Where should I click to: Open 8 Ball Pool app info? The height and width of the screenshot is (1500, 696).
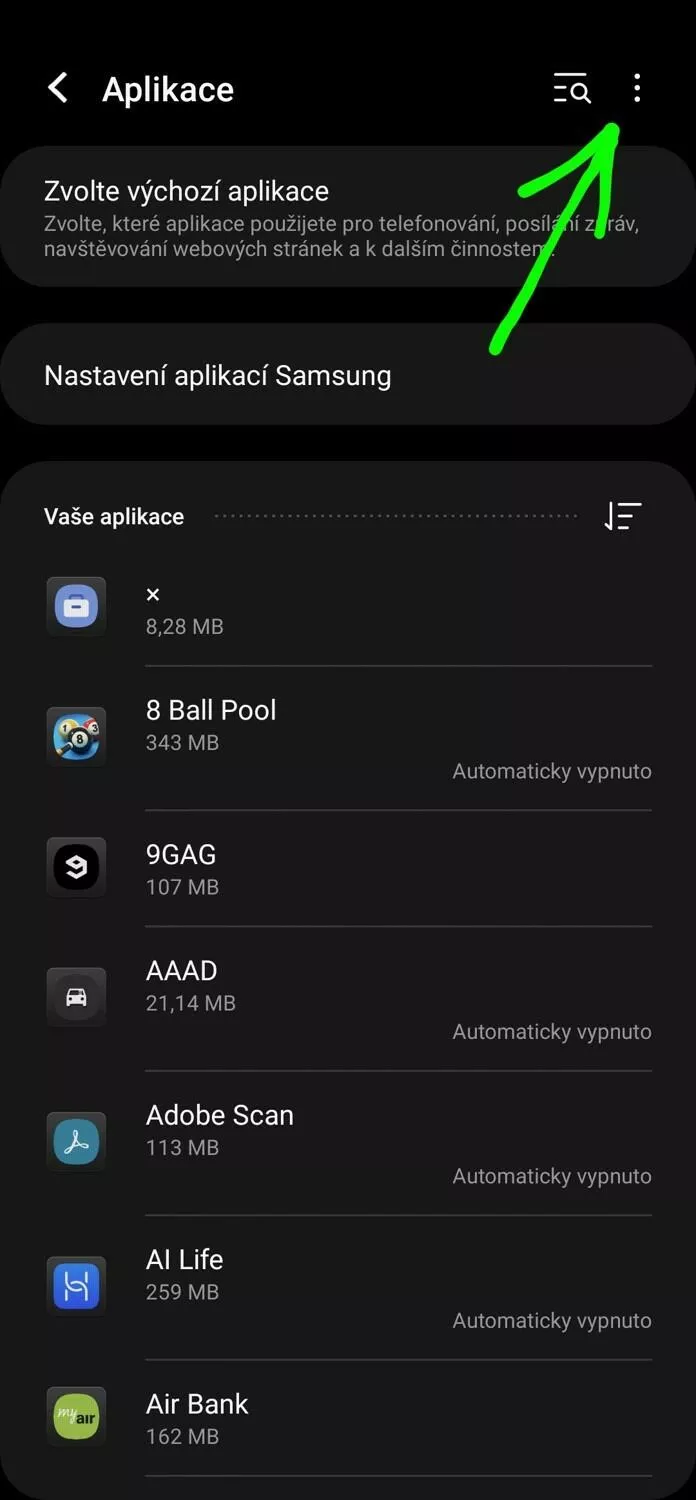coord(348,738)
